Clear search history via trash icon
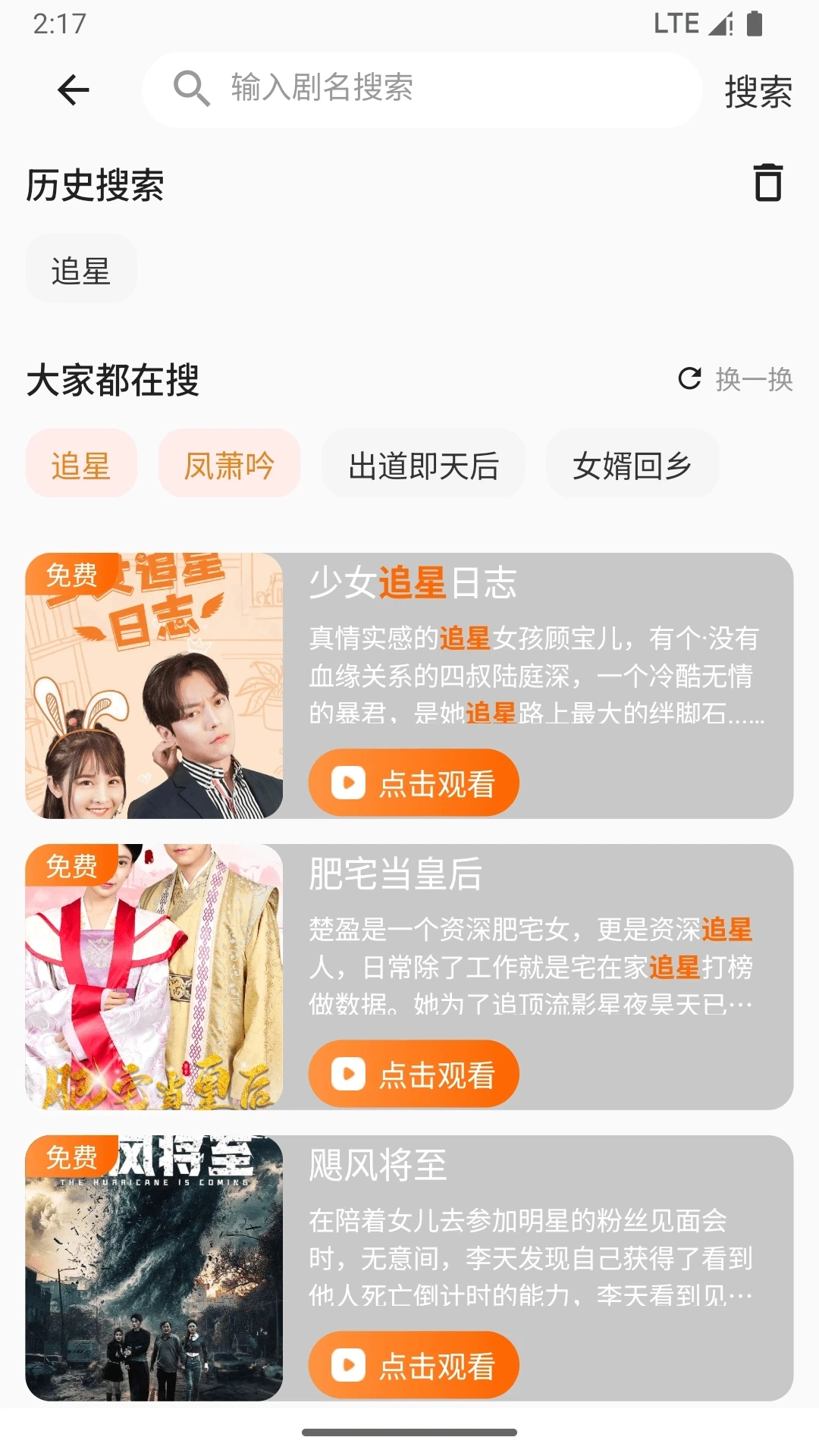The width and height of the screenshot is (819, 1456). click(769, 183)
